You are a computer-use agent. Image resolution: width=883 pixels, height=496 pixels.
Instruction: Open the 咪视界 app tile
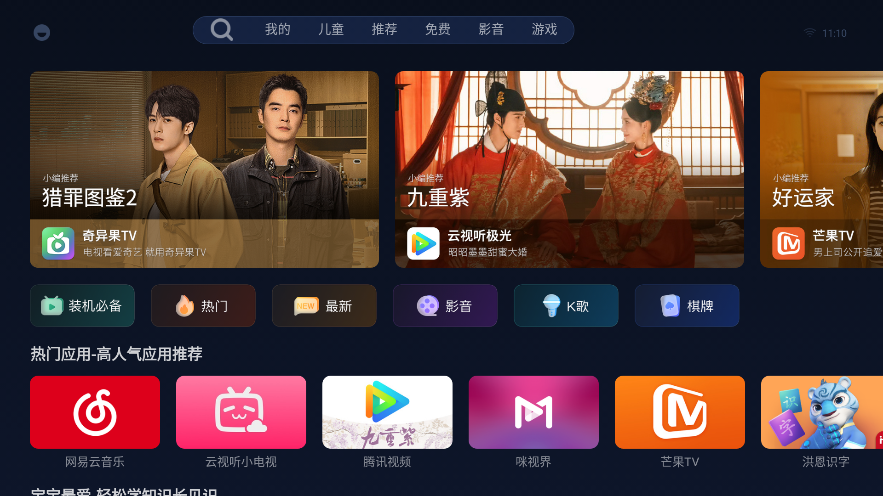[x=533, y=412]
